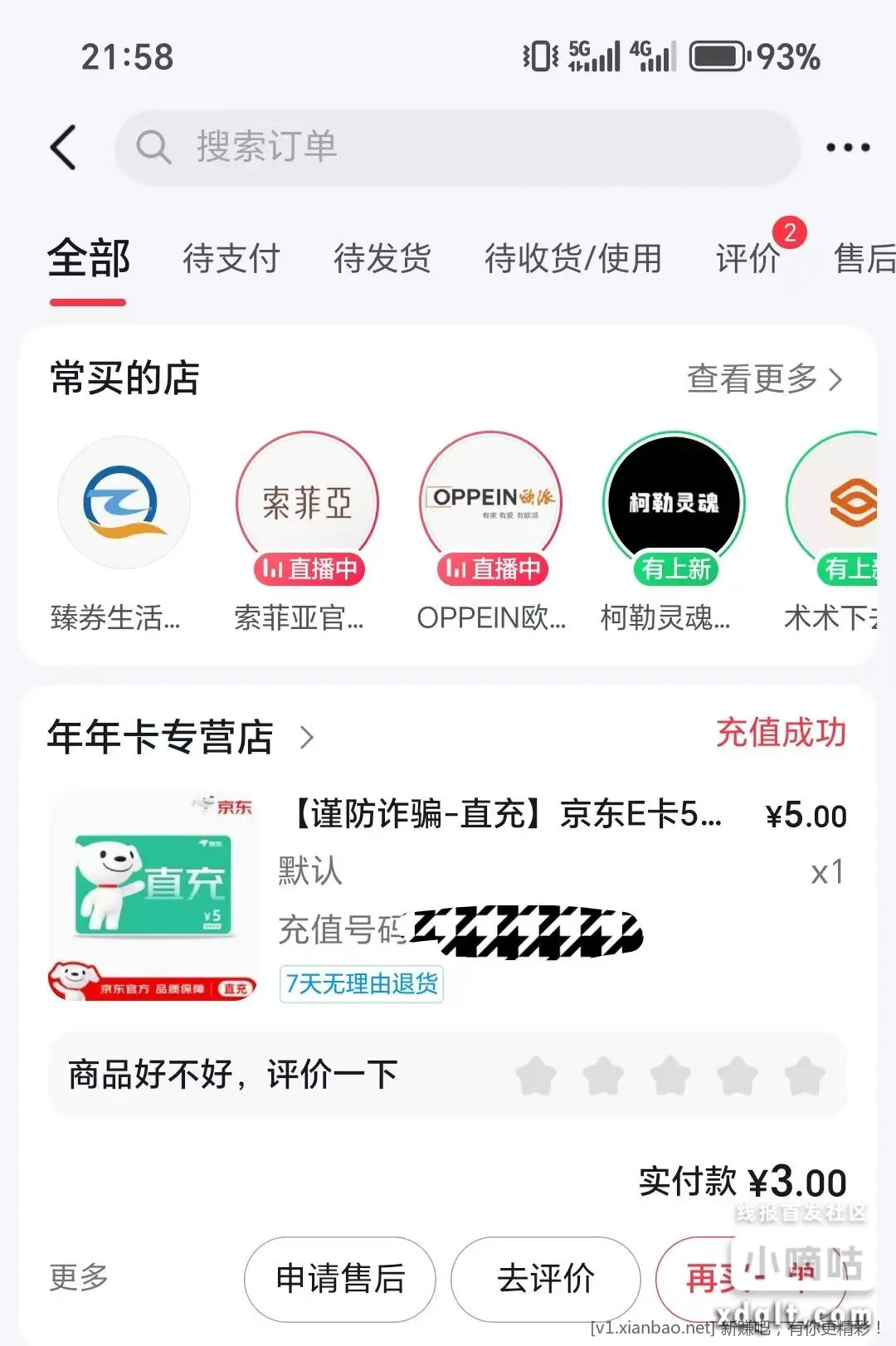896x1346 pixels.
Task: Select the 全部 orders tab
Action: 89,259
